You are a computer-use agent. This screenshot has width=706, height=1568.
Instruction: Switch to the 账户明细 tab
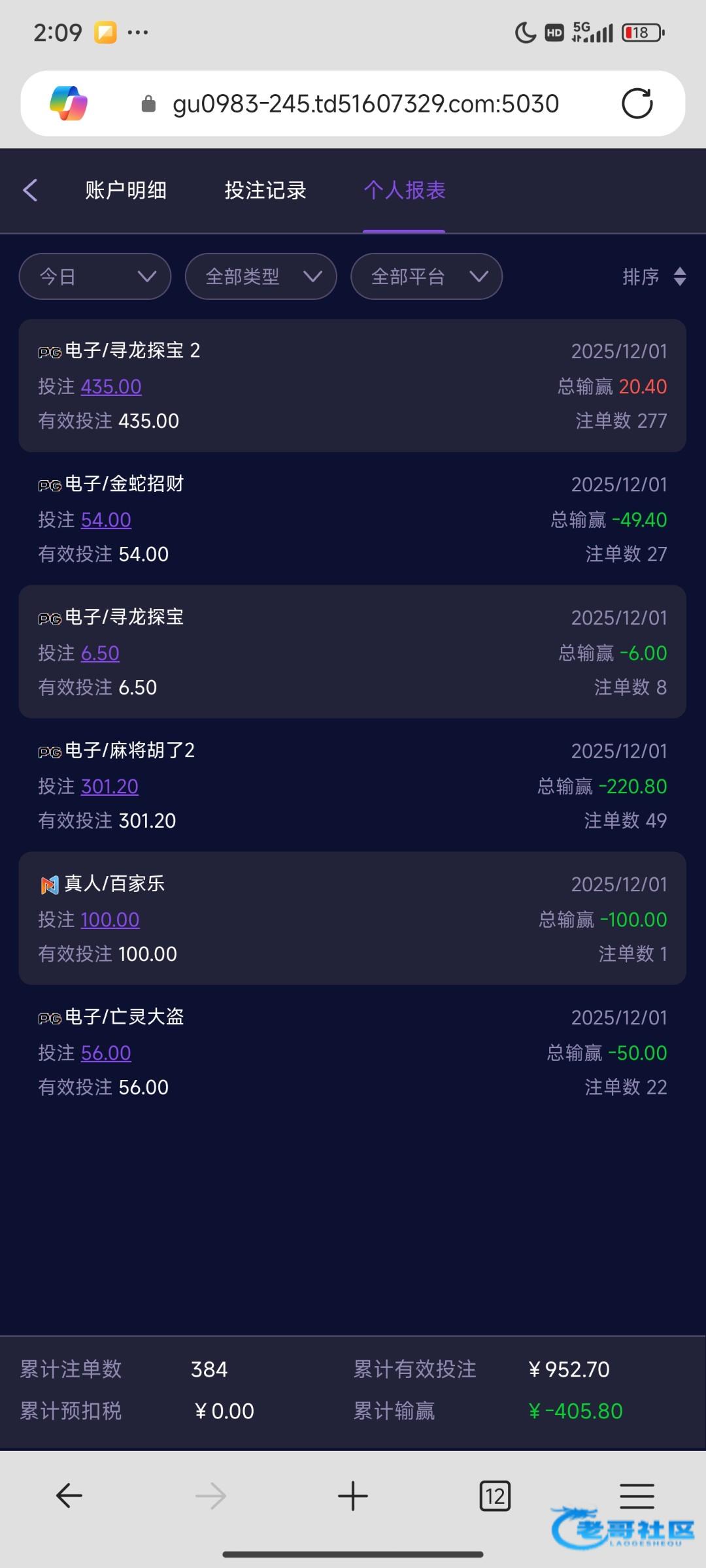pyautogui.click(x=126, y=190)
